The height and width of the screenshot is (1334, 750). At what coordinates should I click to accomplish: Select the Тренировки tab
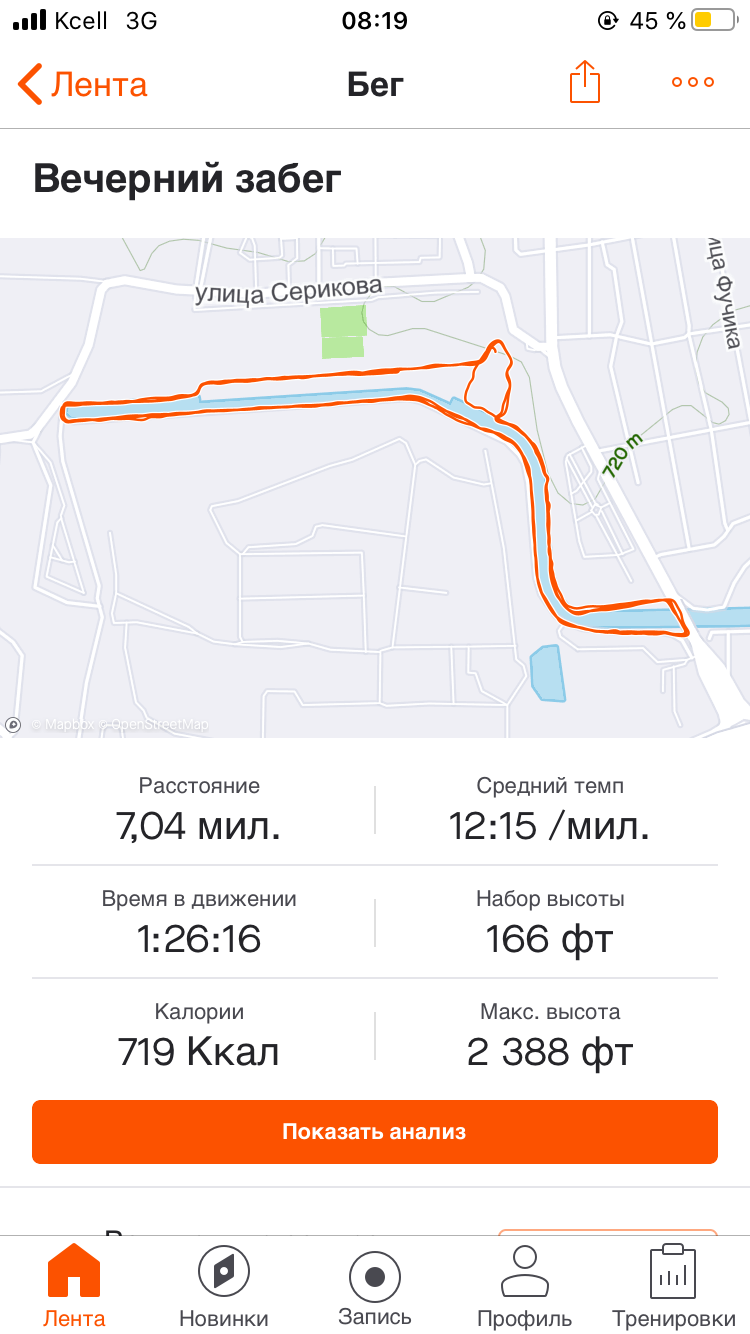[x=673, y=1286]
